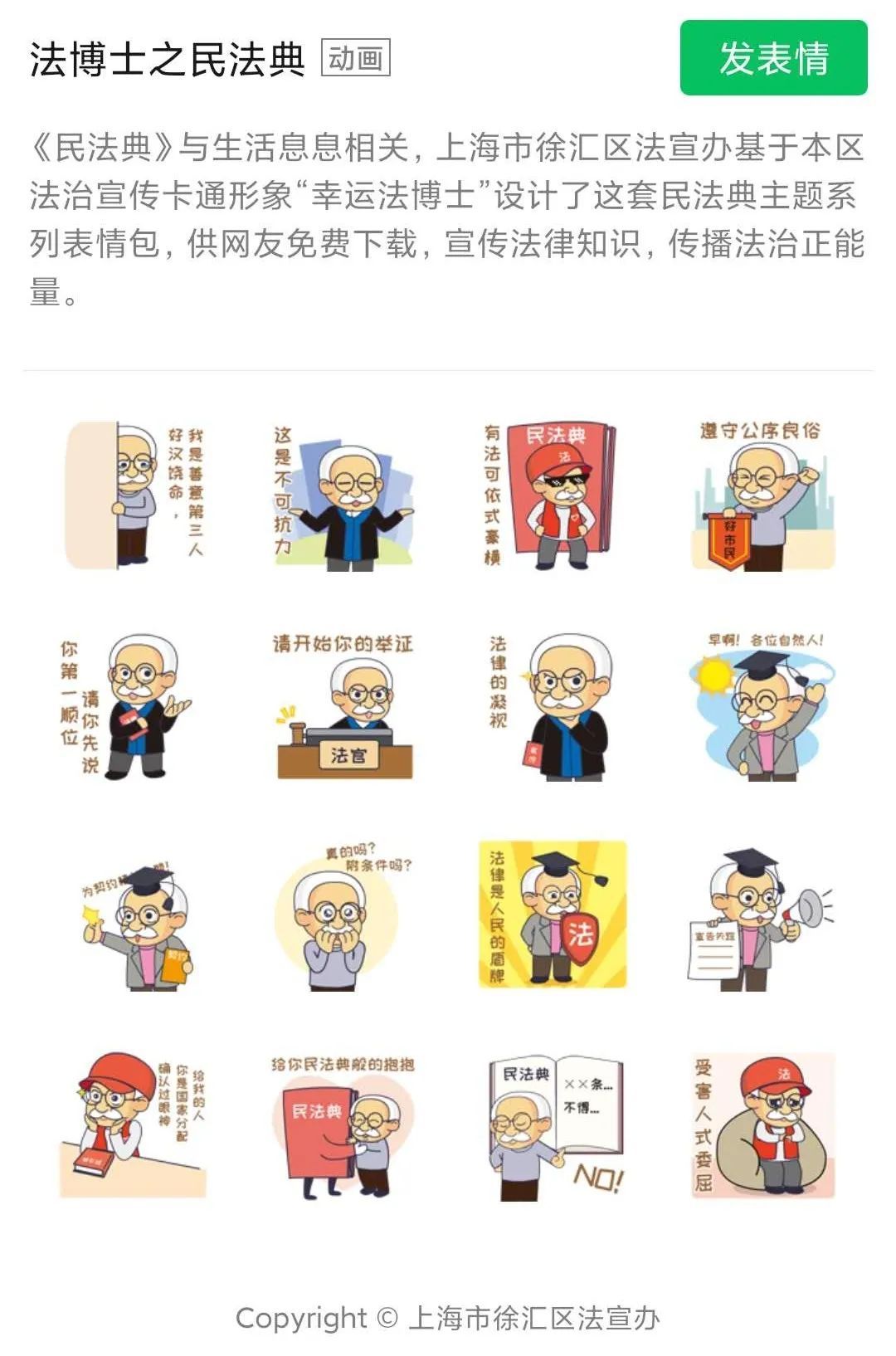Open the 给你民法典般的抱抱 sticker
The width and height of the screenshot is (896, 1356).
point(343,1128)
